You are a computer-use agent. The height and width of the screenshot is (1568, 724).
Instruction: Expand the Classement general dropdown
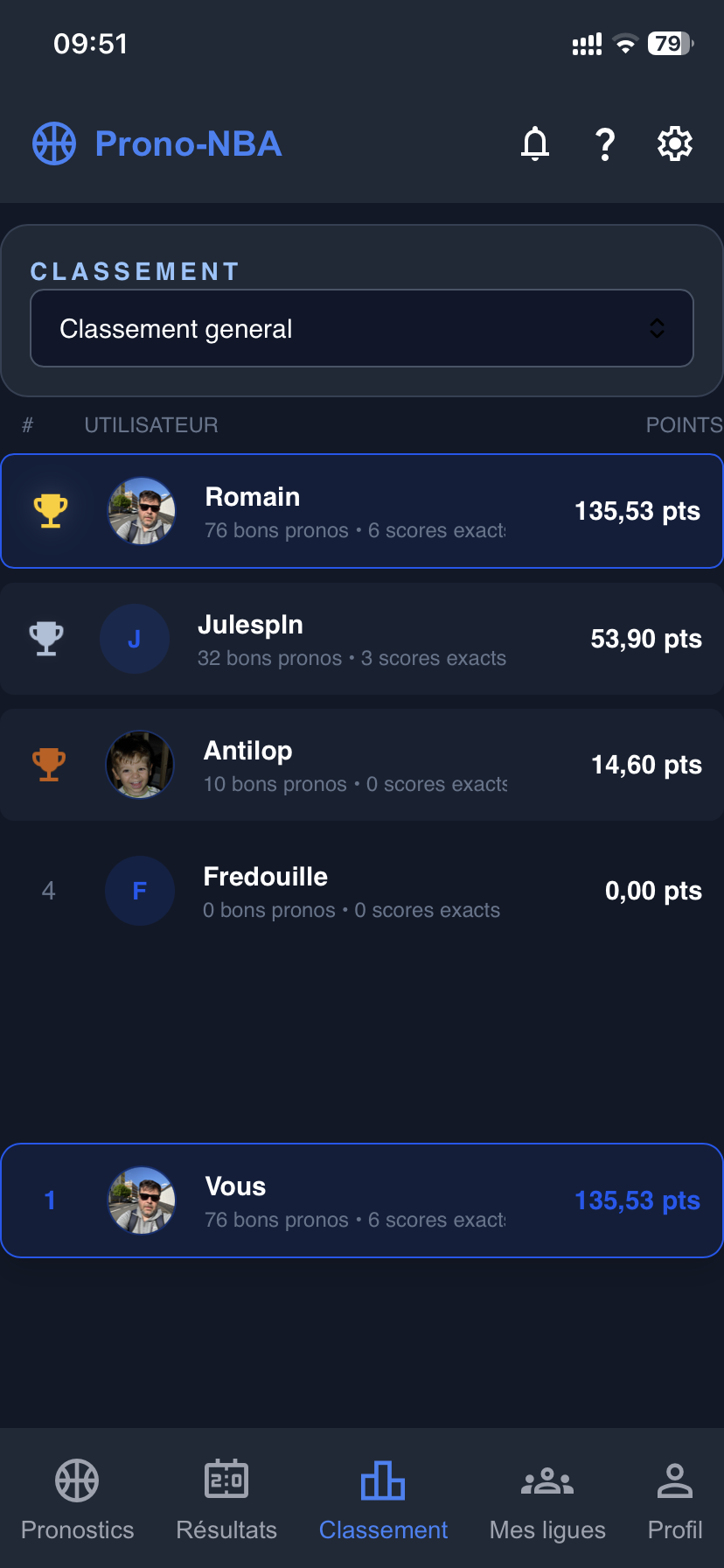tap(362, 328)
